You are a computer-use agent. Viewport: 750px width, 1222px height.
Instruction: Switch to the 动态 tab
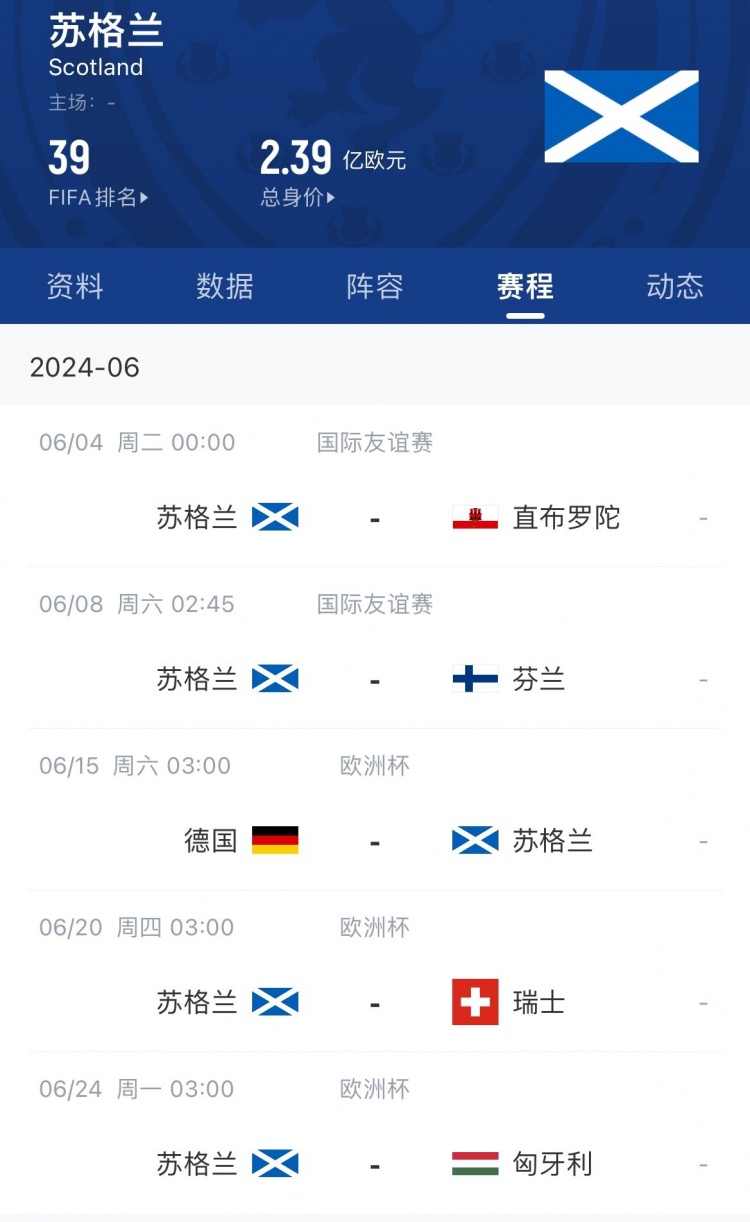675,286
